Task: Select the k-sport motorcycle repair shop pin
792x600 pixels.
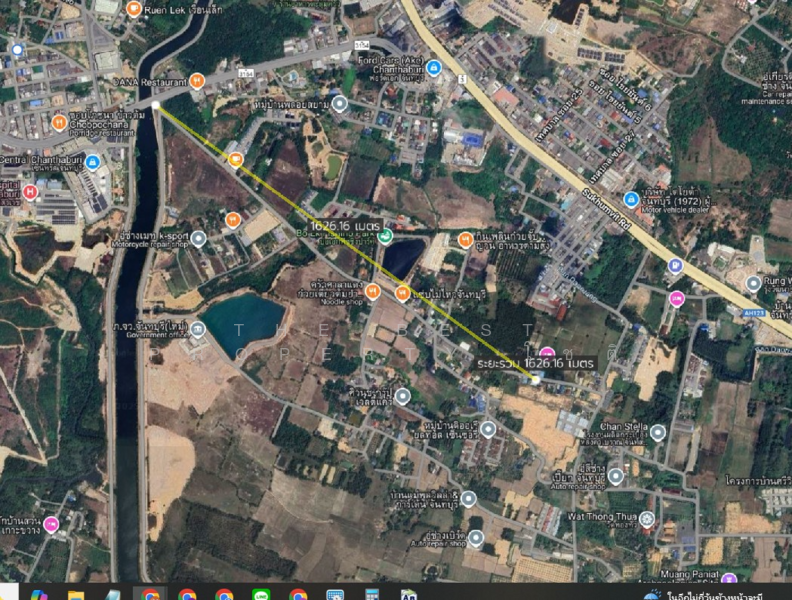Action: [x=198, y=238]
